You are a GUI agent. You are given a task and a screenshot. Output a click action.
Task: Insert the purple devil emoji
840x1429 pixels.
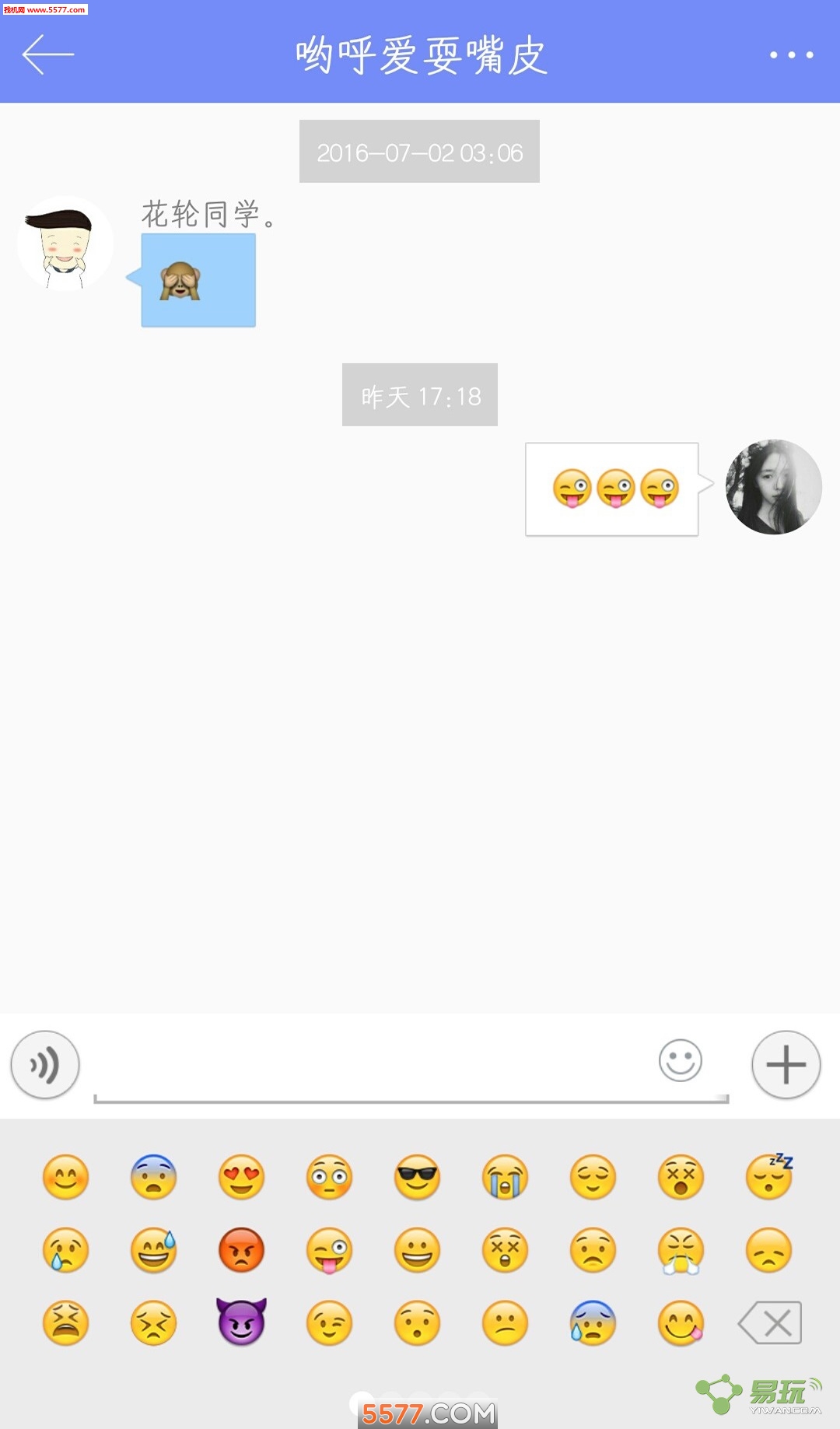[241, 1322]
